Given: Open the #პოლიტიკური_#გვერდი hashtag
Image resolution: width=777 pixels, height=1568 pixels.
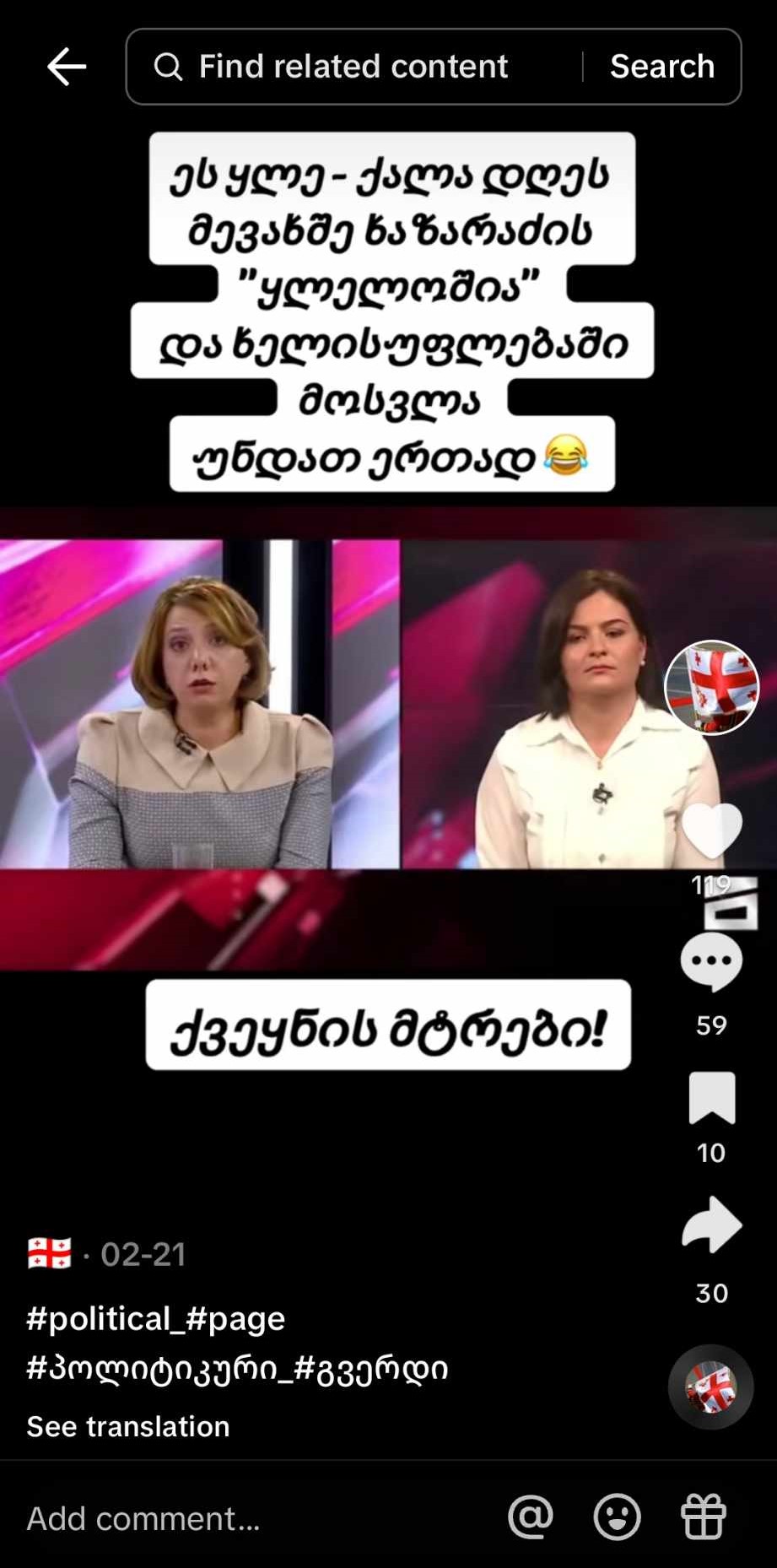Looking at the screenshot, I should [237, 1368].
